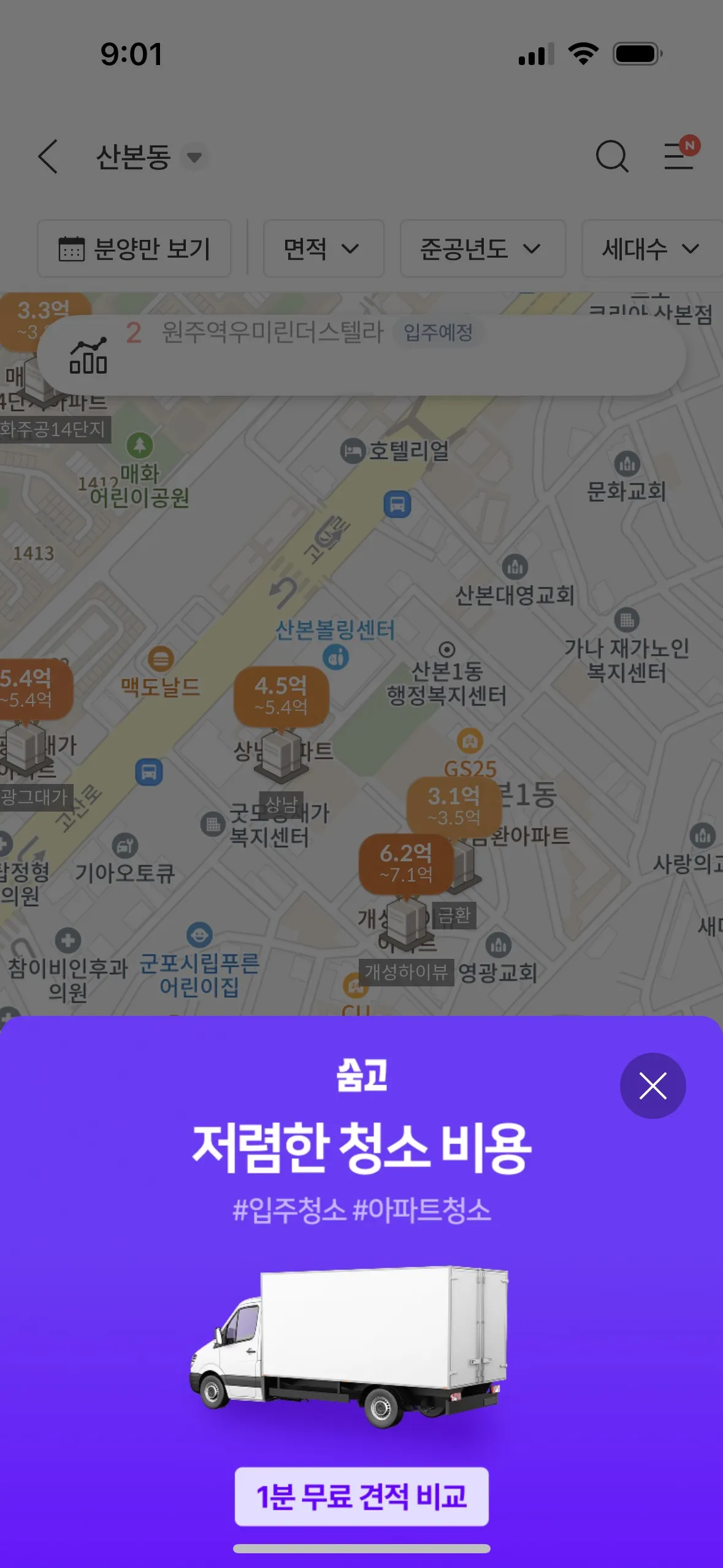Select the 4.5억 apartment price marker

281,696
